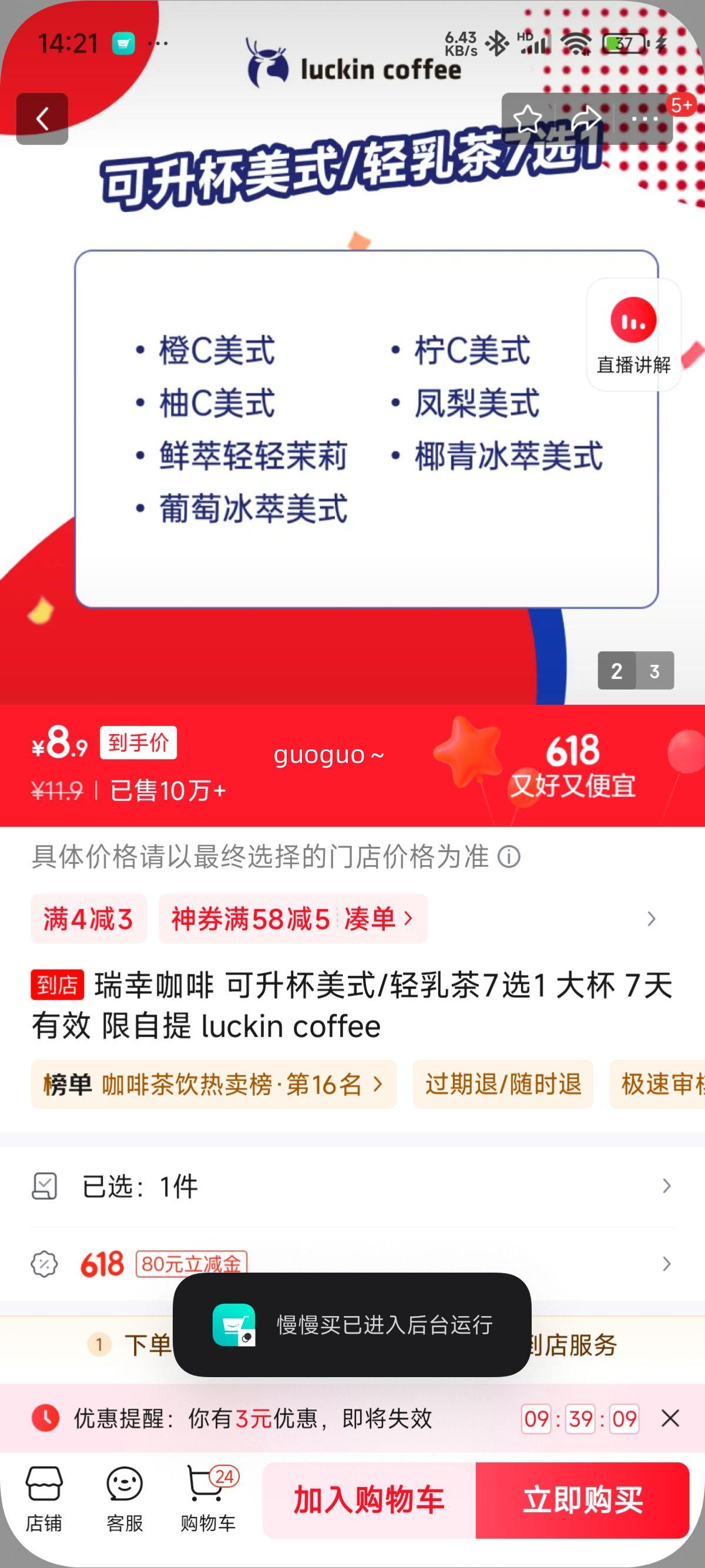Open the 618 80元立减金 row
Screen dimensions: 705x1568
[x=352, y=1264]
